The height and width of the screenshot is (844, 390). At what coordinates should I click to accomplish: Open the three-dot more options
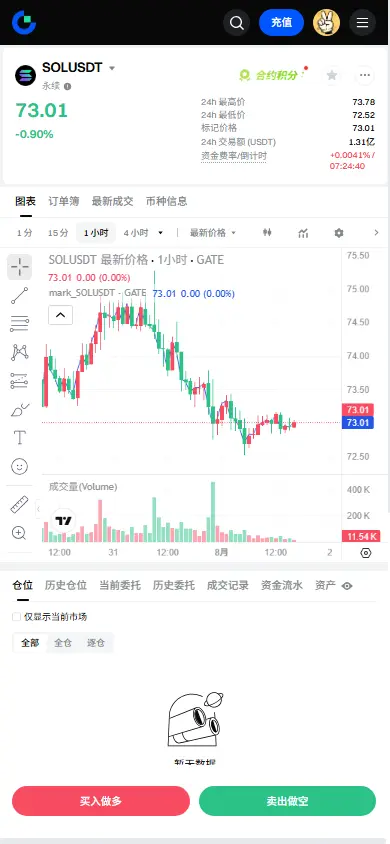click(x=365, y=75)
